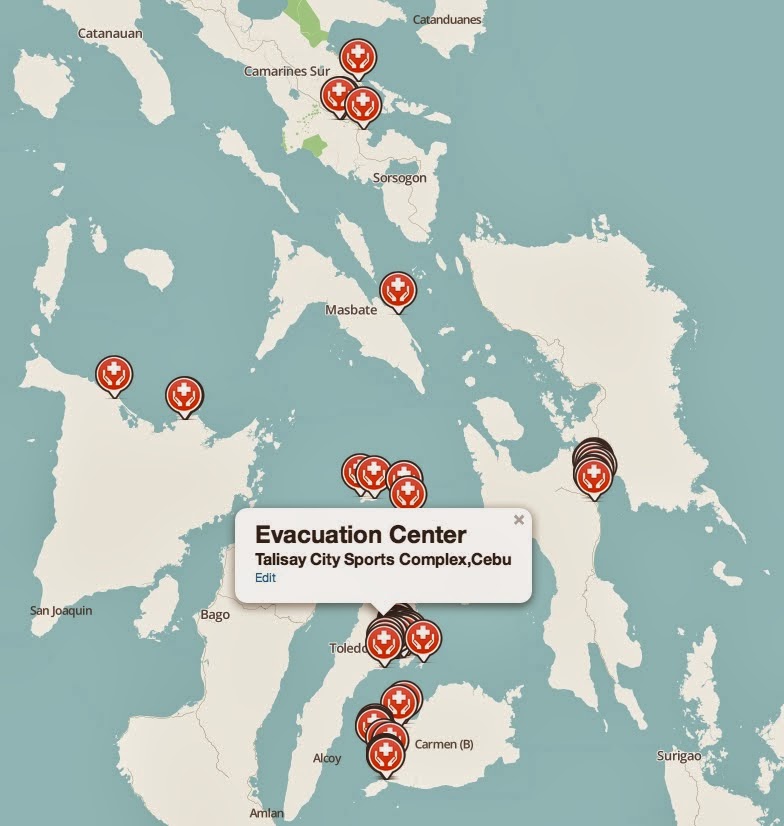Close the Evacuation Center popup
The width and height of the screenshot is (784, 826).
(518, 520)
